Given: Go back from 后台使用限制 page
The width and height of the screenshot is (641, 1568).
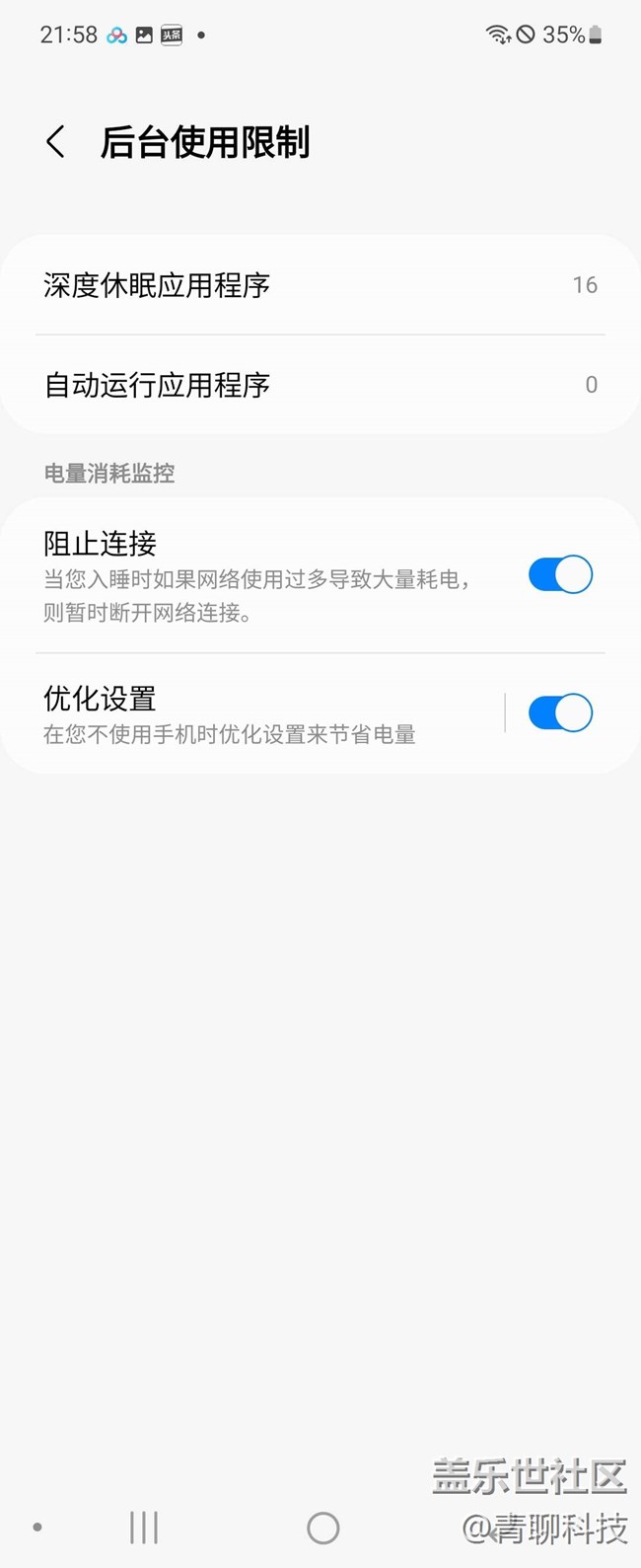Looking at the screenshot, I should [x=56, y=142].
